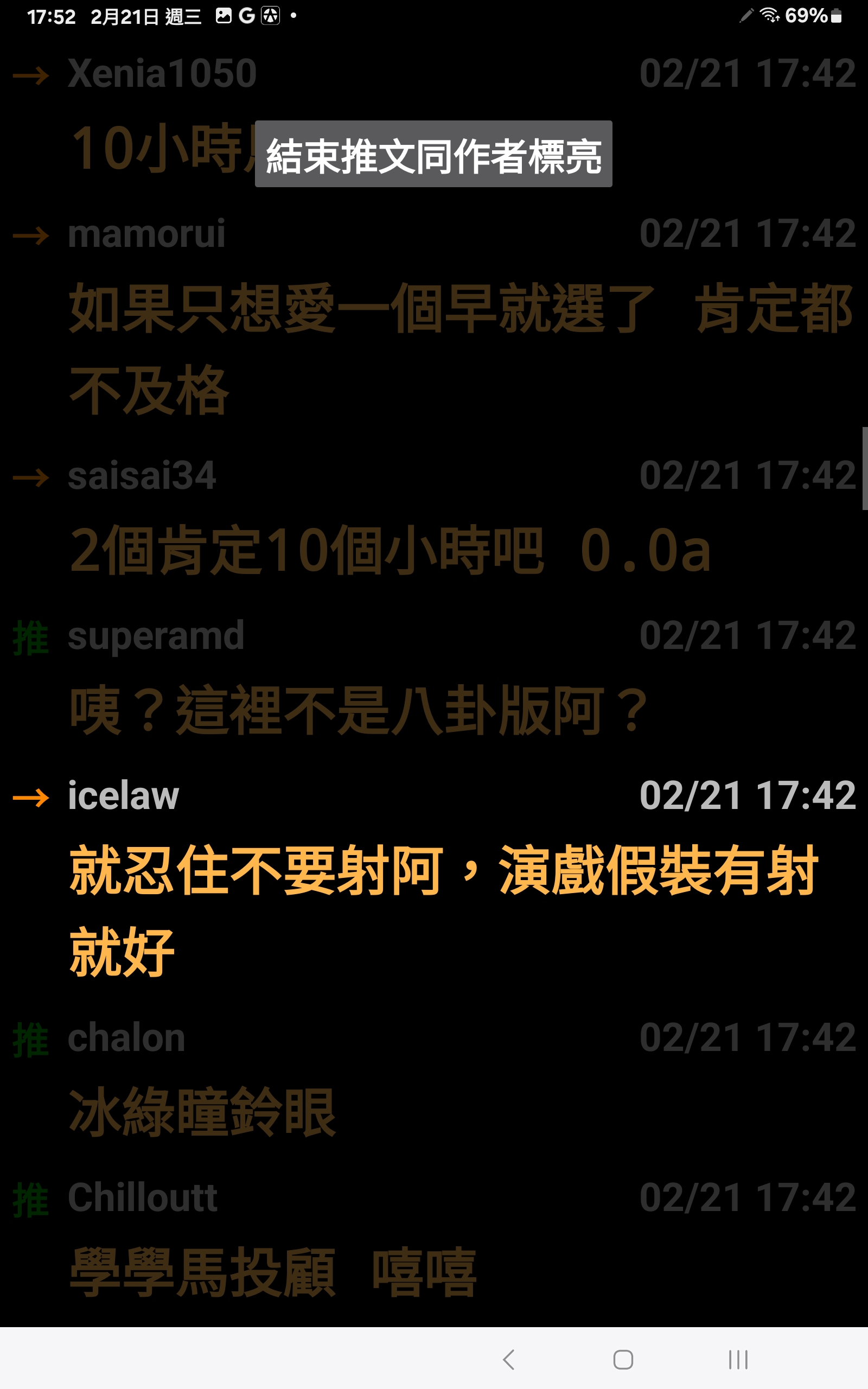The image size is (868, 1389).
Task: Tap Chilloutt's comment
Action: (x=434, y=1240)
